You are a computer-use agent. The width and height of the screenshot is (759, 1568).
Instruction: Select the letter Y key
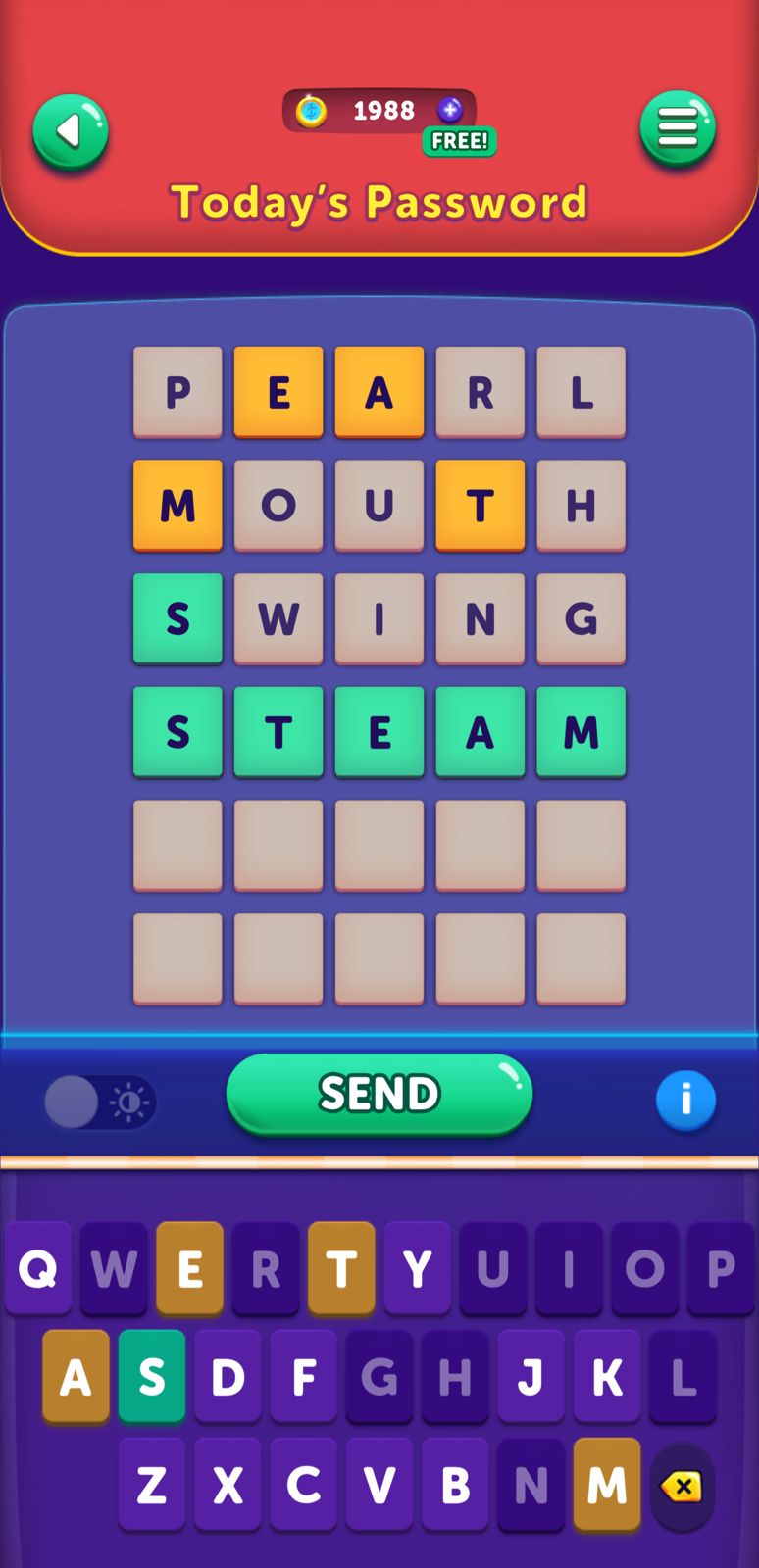(x=417, y=1268)
